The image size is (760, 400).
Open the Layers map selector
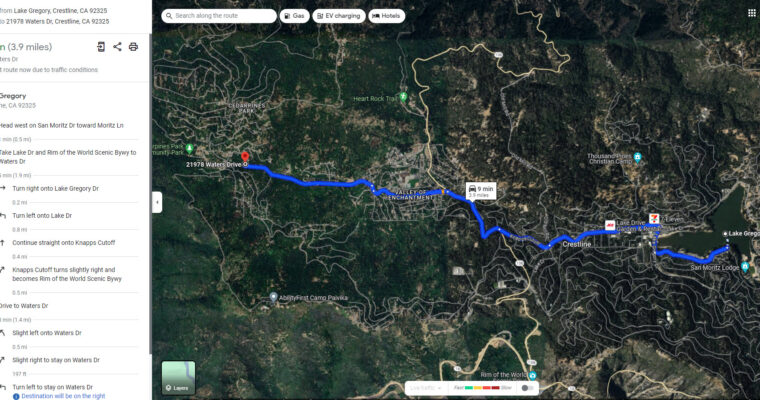click(x=179, y=378)
